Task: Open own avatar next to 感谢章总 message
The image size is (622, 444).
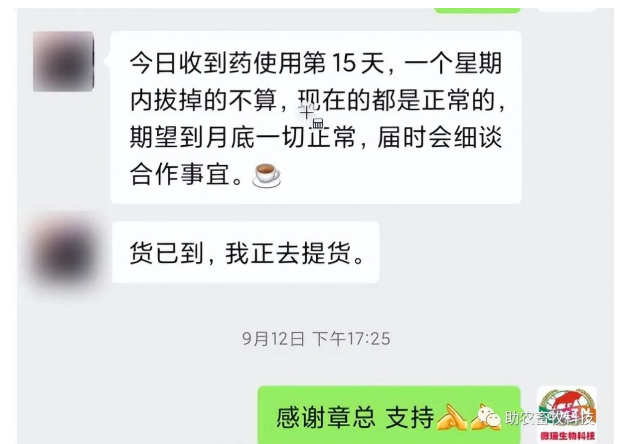Action: (566, 414)
